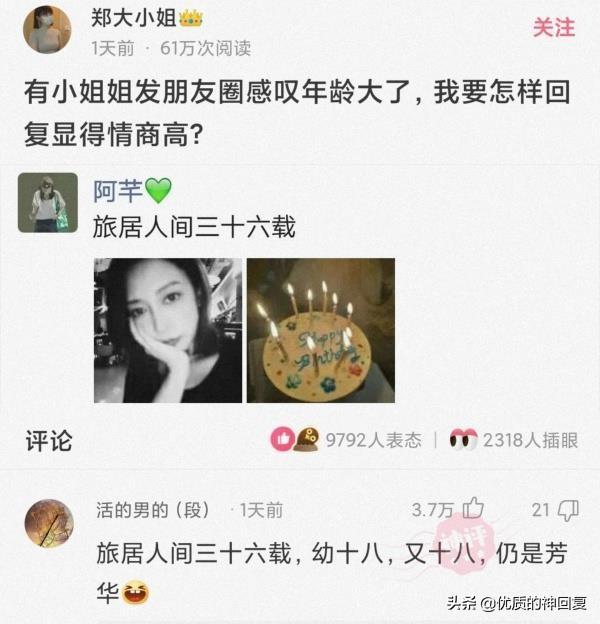Open 郑大小姐's profile avatar

point(47,29)
